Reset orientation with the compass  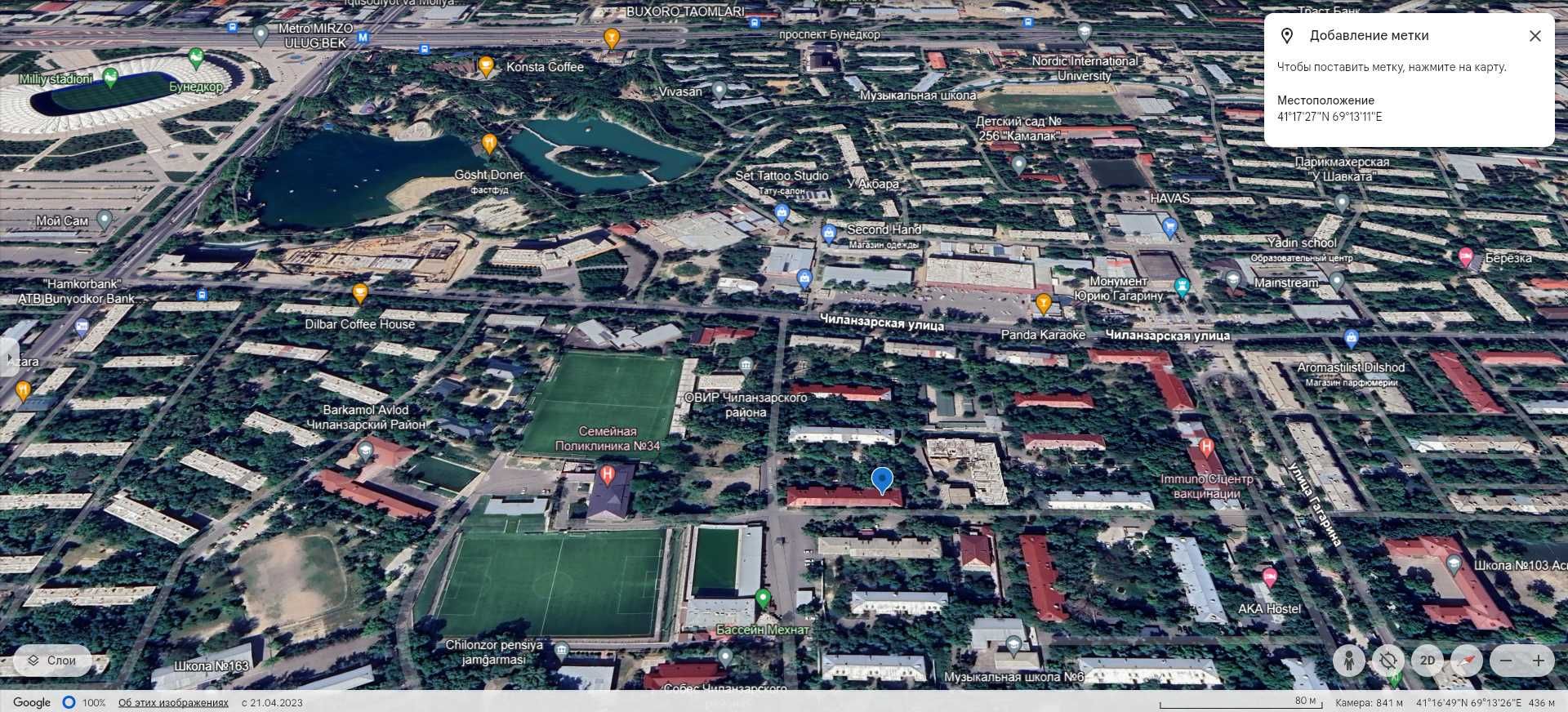(1466, 660)
